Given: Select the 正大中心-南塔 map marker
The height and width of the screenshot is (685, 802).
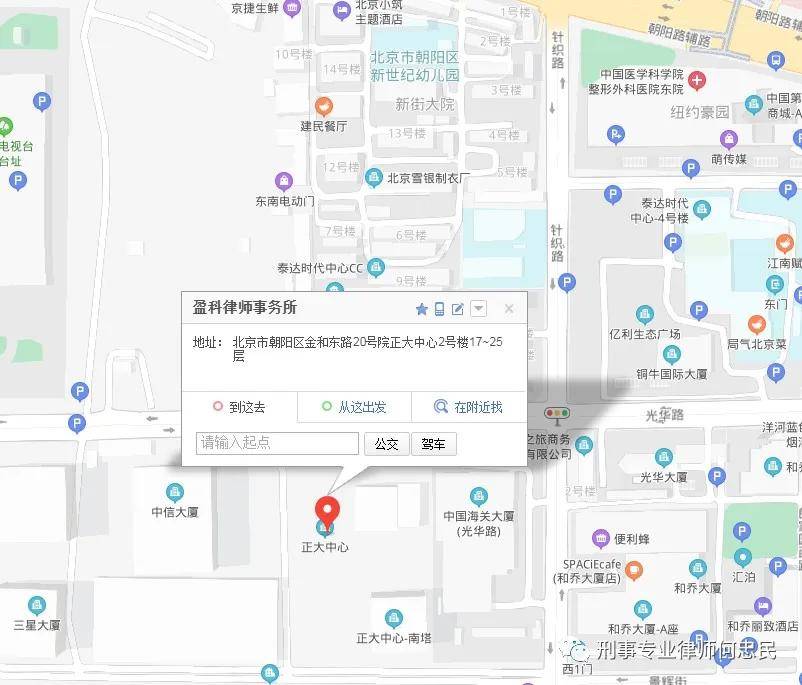Looking at the screenshot, I should point(392,618).
